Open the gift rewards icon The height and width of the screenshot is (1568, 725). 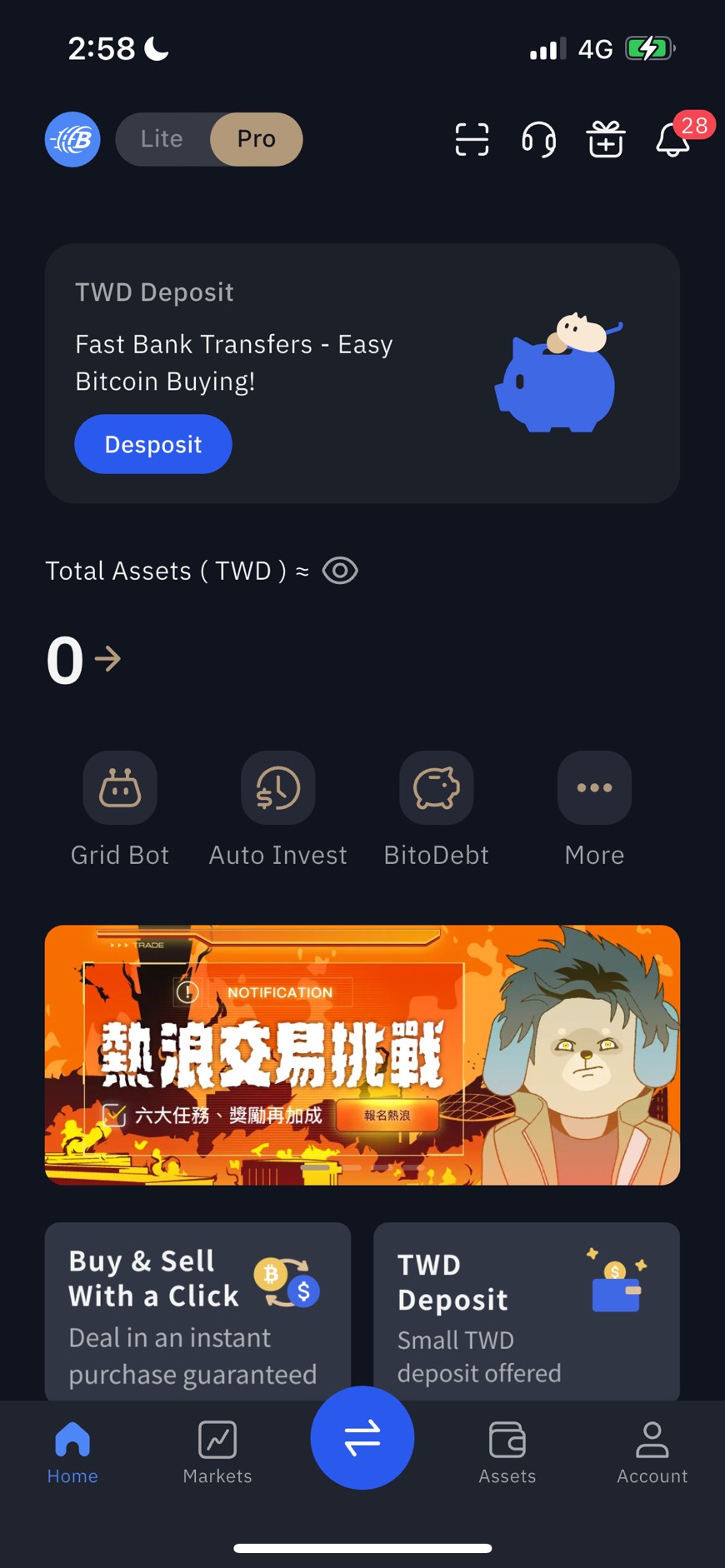point(606,139)
